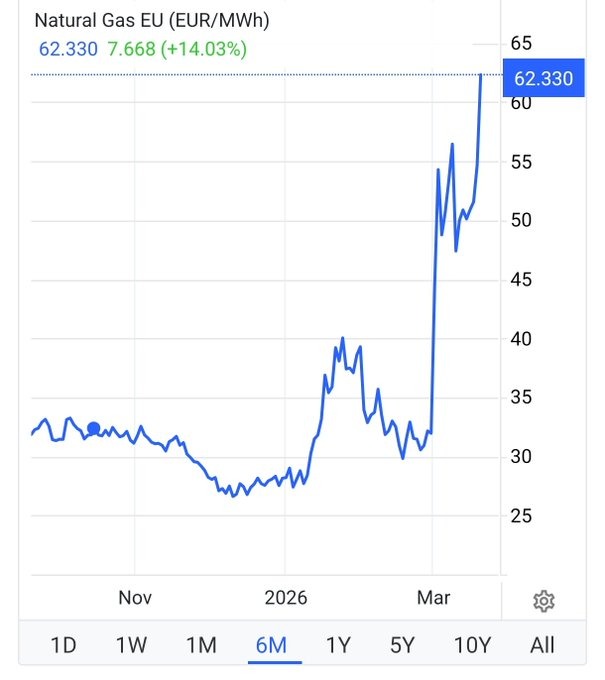Select the 1W time range
605x680 pixels.
(x=132, y=645)
